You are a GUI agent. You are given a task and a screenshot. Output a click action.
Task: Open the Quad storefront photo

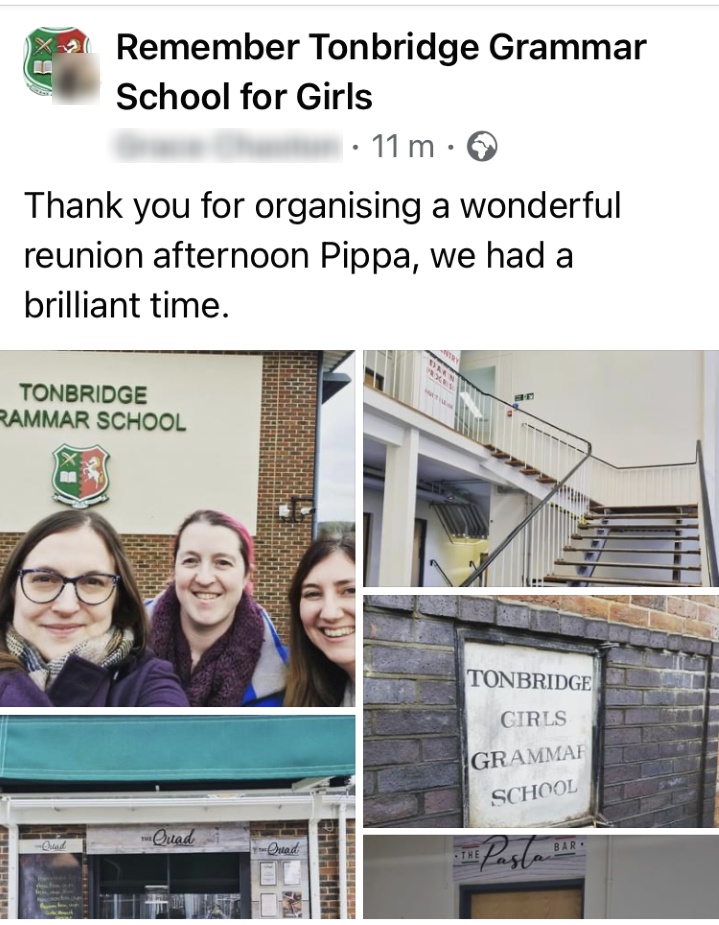click(177, 816)
